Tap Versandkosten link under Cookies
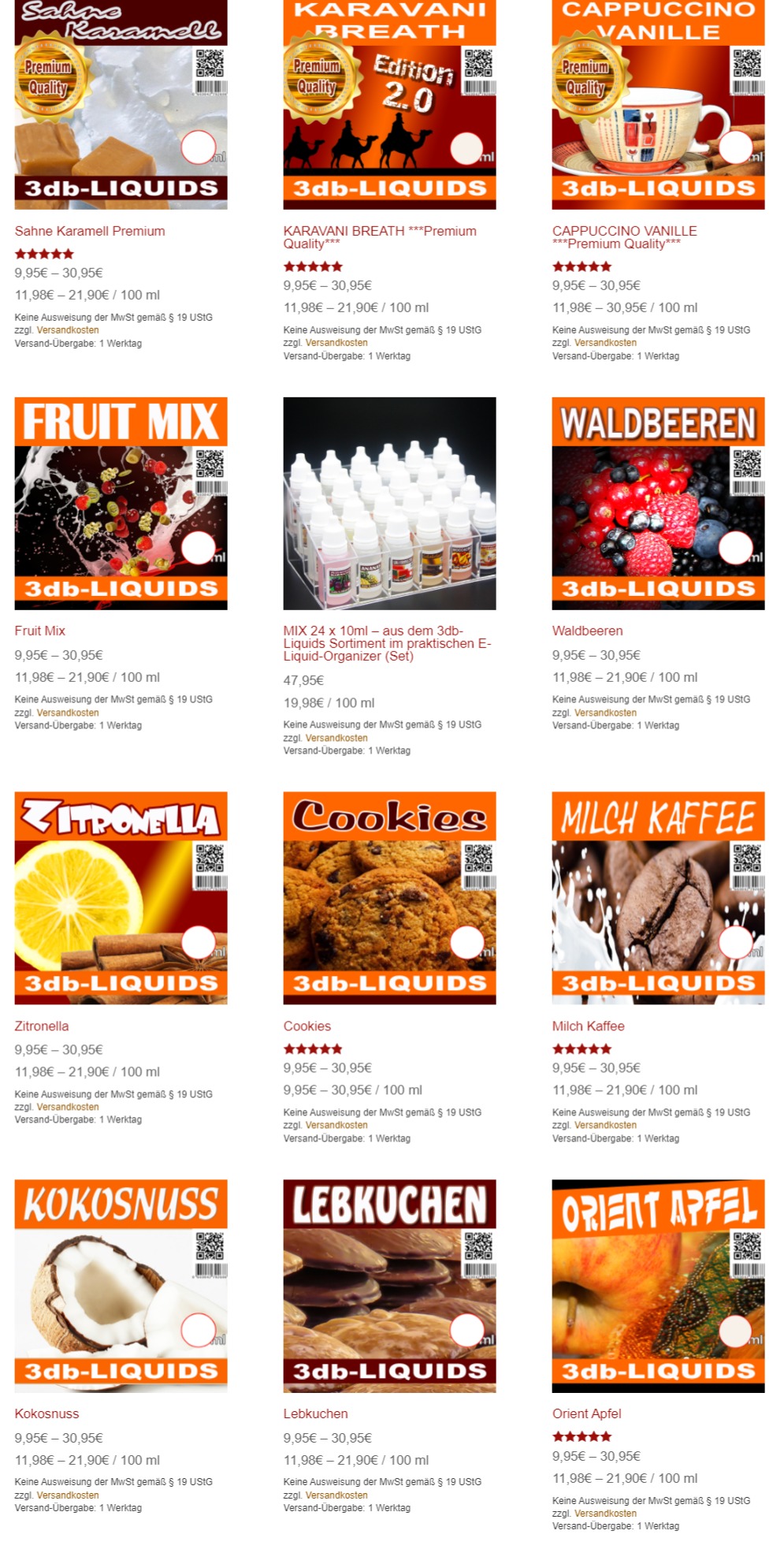Image resolution: width=784 pixels, height=1553 pixels. (x=336, y=1125)
